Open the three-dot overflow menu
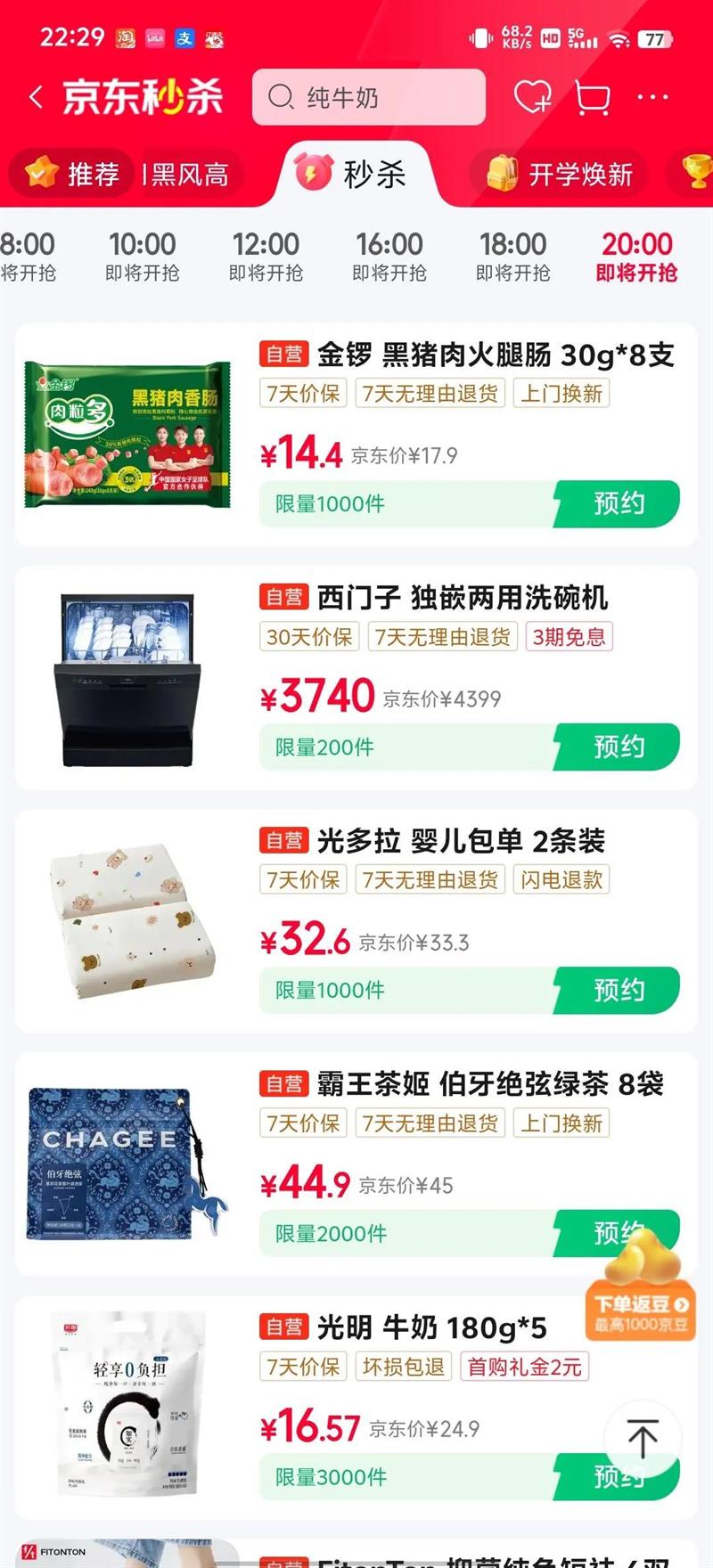Viewport: 713px width, 1568px height. coord(652,97)
